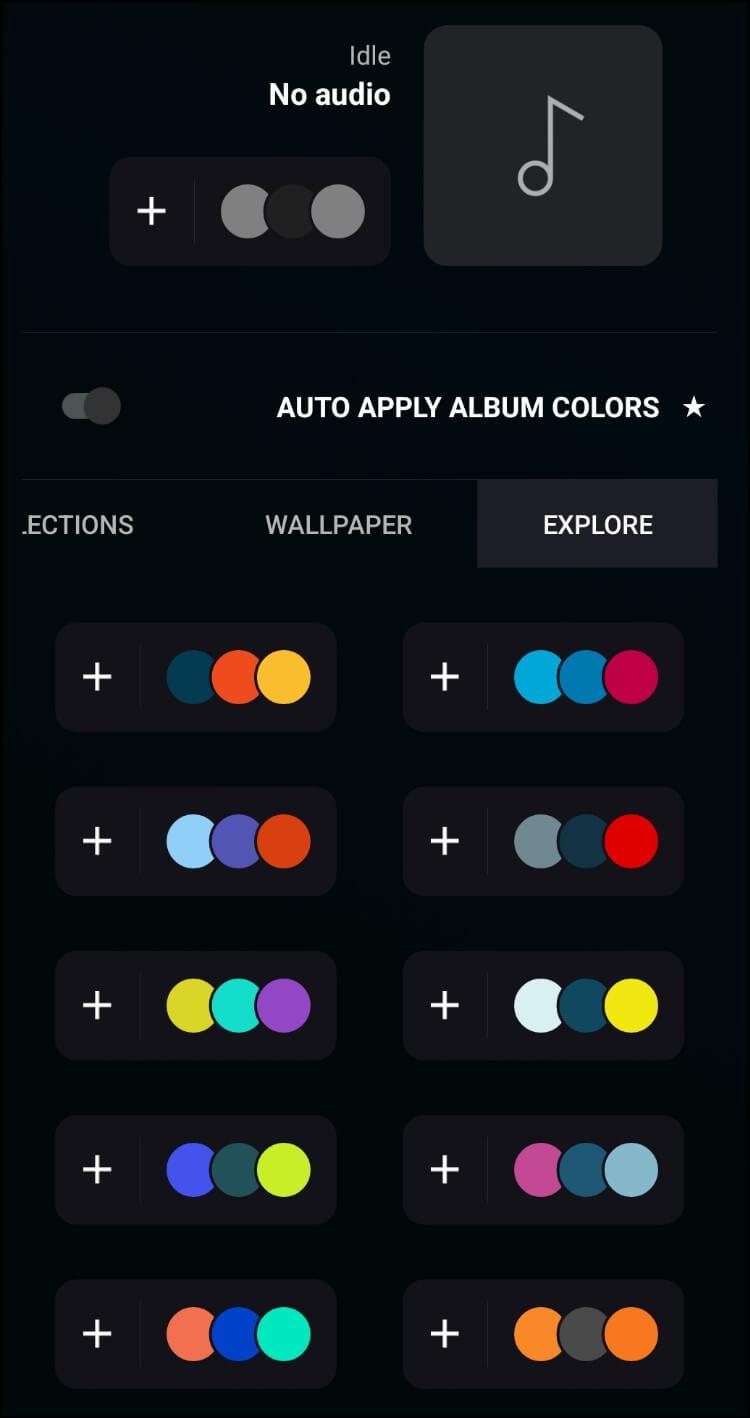Add the navy, orange, yellow palette
This screenshot has width=750, height=1418.
pyautogui.click(x=97, y=677)
